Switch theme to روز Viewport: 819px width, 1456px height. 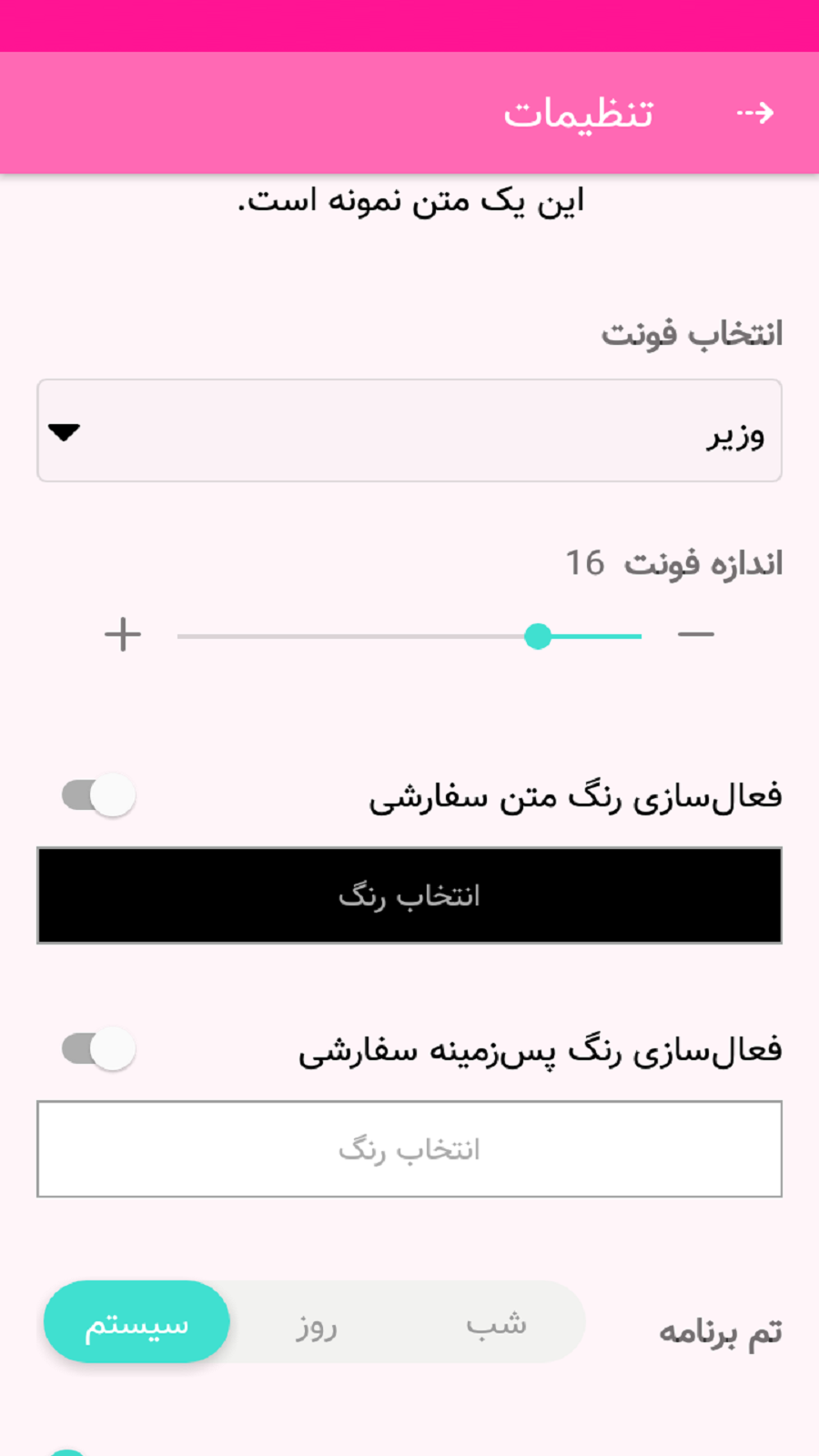click(316, 1324)
